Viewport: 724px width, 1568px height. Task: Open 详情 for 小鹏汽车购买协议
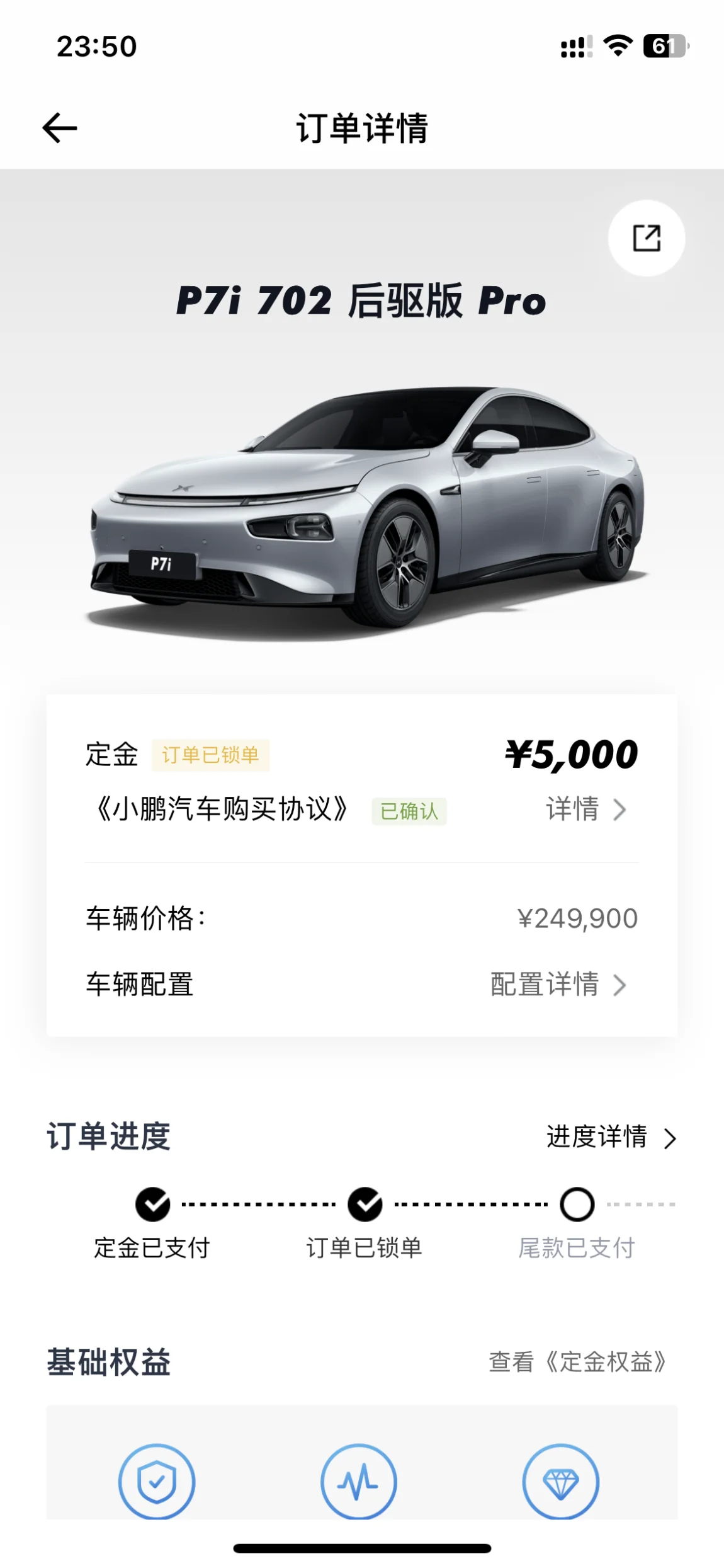pos(586,810)
